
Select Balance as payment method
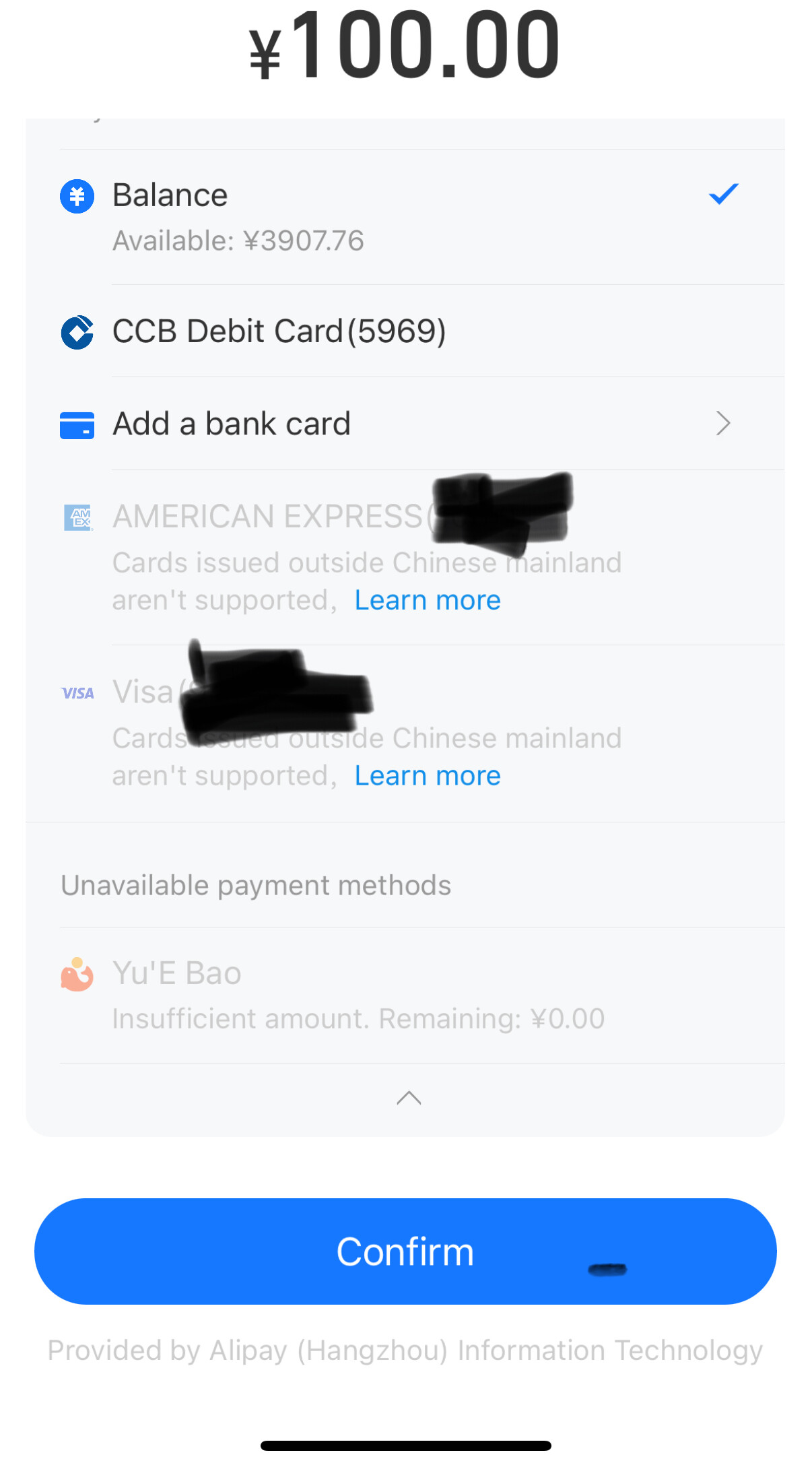tap(404, 216)
